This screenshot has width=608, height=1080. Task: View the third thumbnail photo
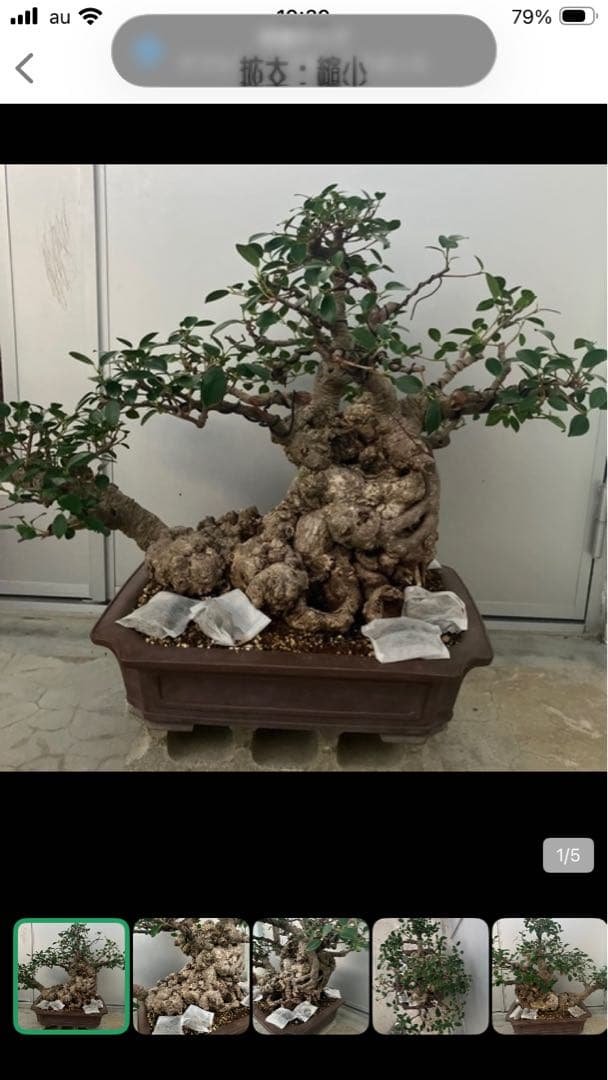310,976
